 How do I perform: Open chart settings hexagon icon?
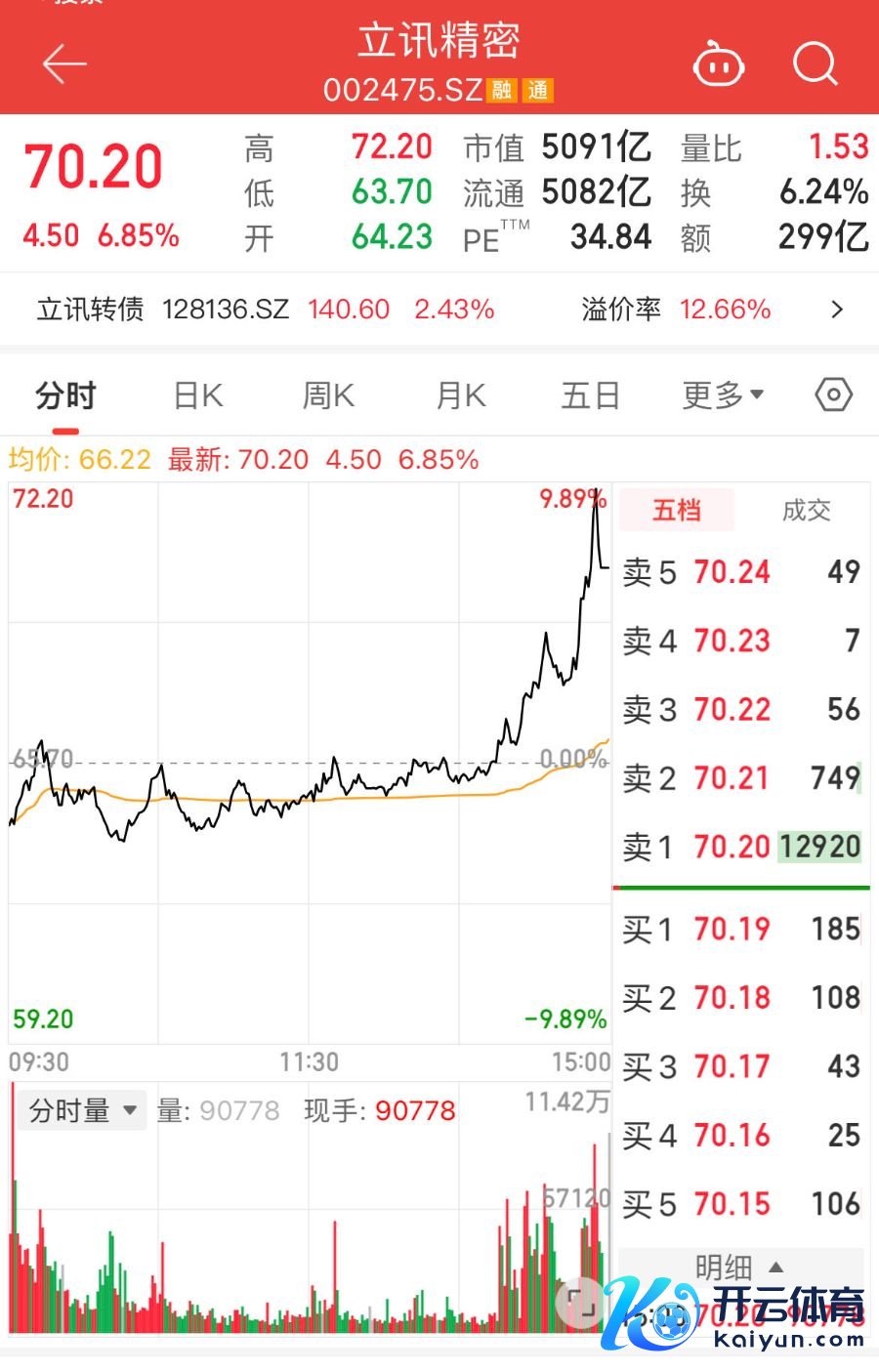click(833, 395)
